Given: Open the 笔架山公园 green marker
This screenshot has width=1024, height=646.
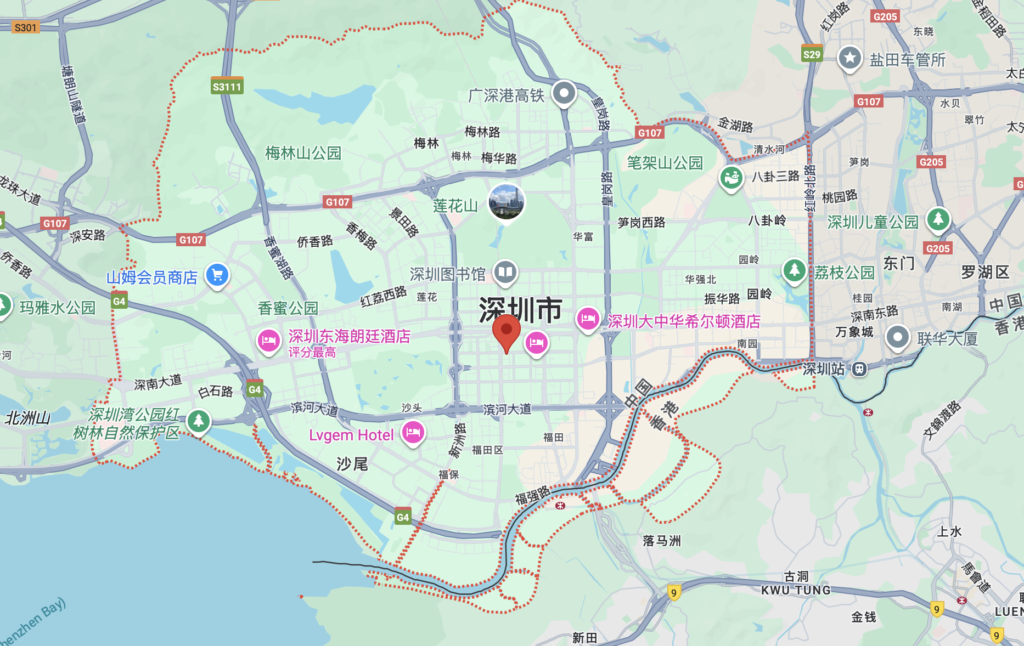Looking at the screenshot, I should click(x=731, y=178).
